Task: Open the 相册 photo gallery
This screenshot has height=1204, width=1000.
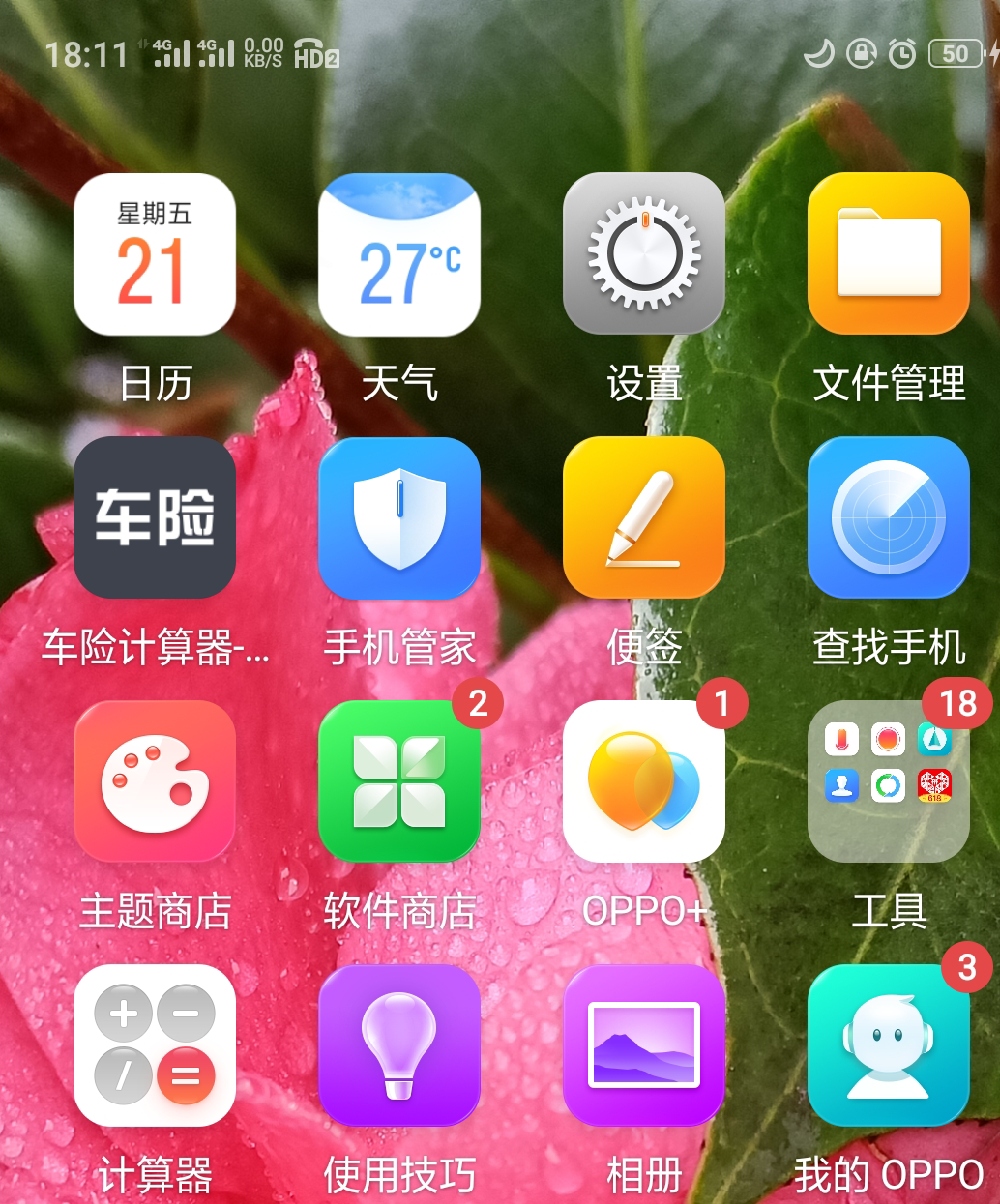Action: pyautogui.click(x=643, y=1045)
